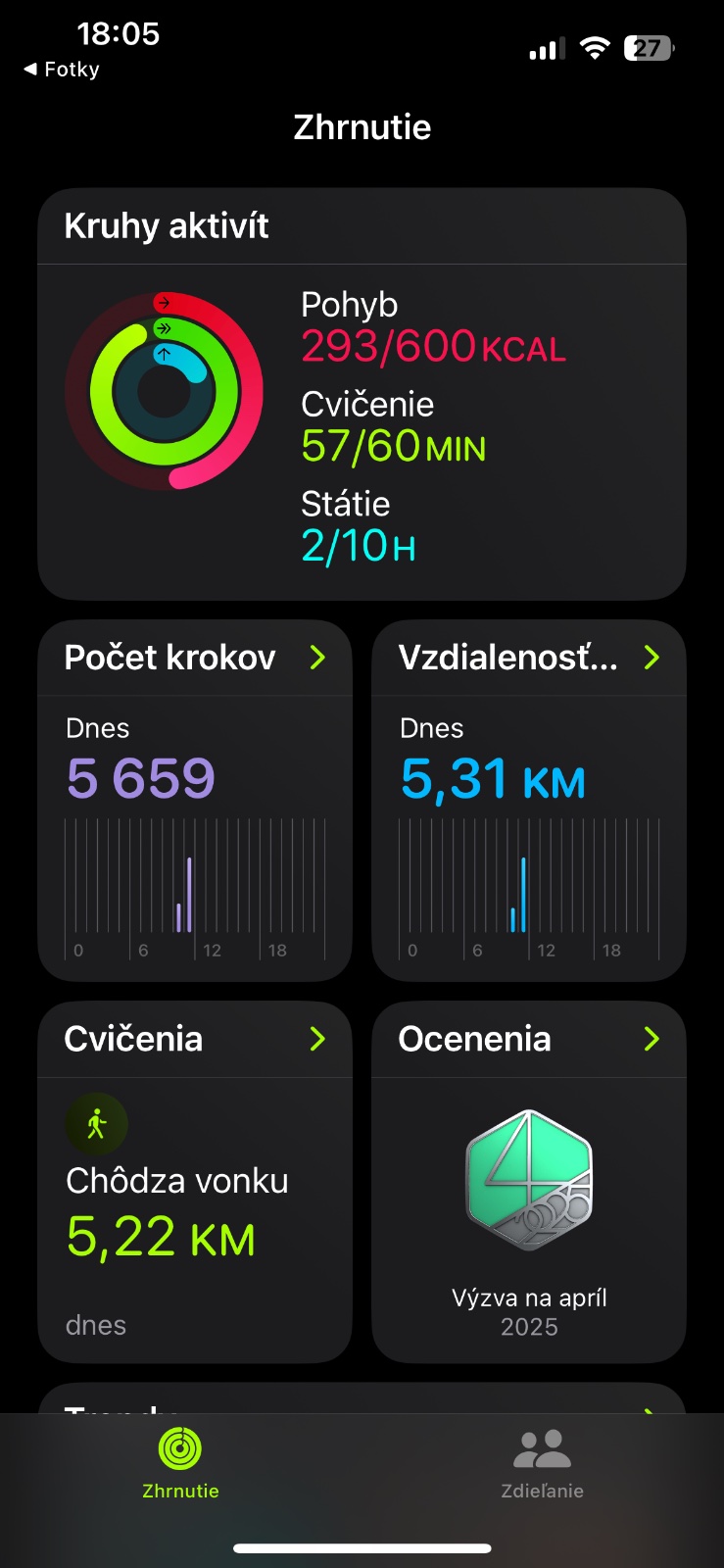Open the Počet krokov steps card
This screenshot has width=724, height=1568.
coord(194,800)
